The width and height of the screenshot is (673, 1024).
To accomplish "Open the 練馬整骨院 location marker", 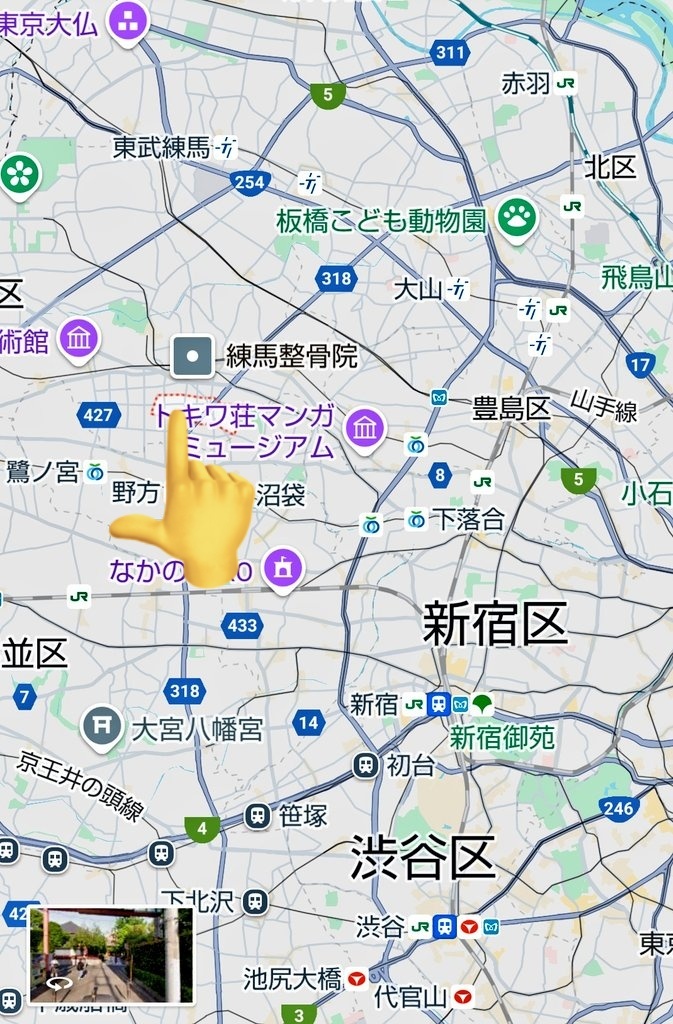I will tap(192, 357).
